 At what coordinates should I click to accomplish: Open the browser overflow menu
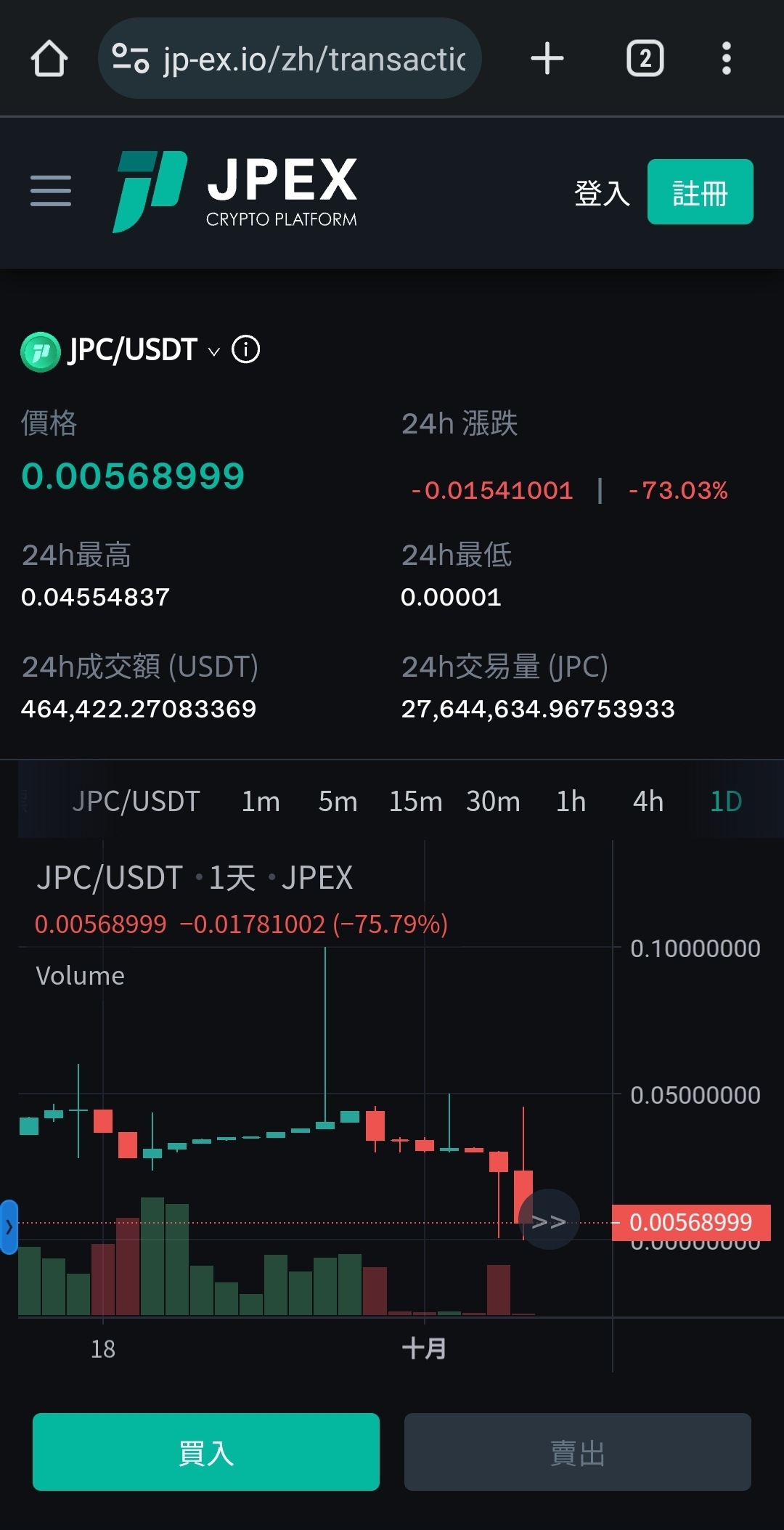726,58
